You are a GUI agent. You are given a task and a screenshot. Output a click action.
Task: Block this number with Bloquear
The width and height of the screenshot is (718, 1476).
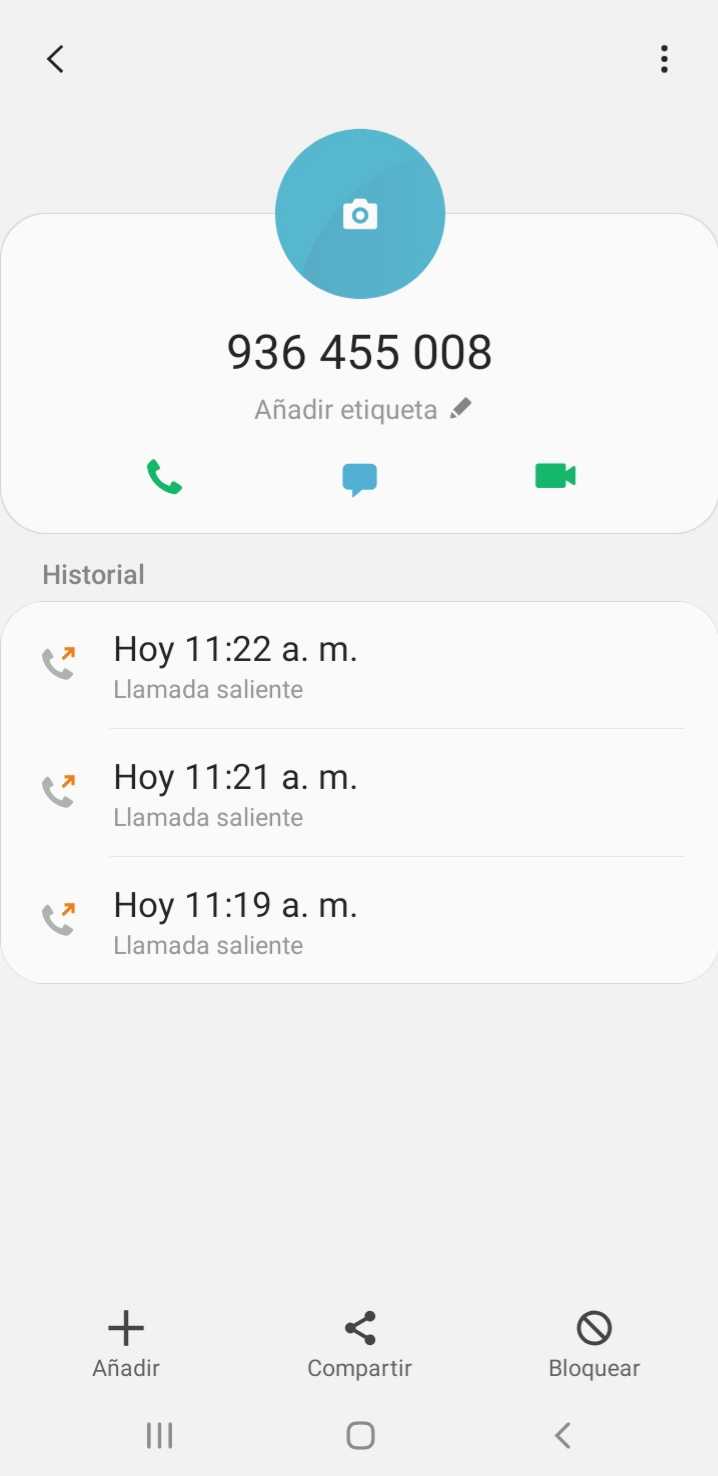(x=594, y=1344)
